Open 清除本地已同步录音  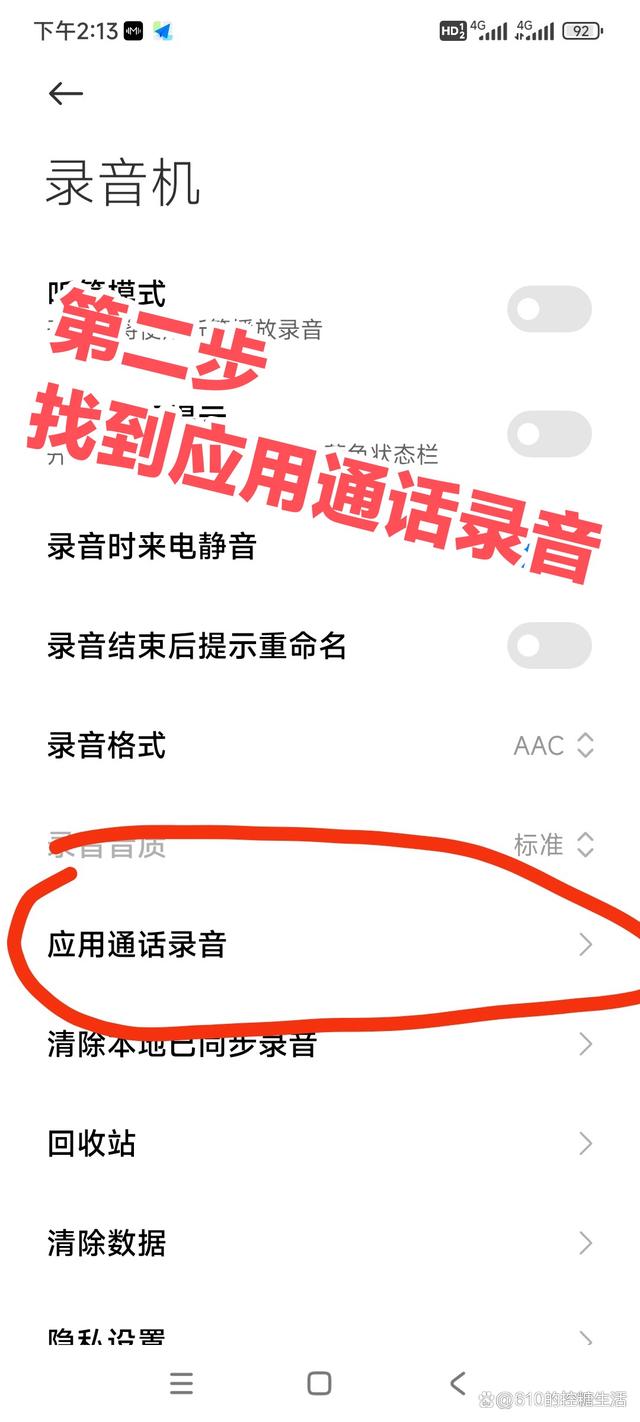coord(320,1044)
